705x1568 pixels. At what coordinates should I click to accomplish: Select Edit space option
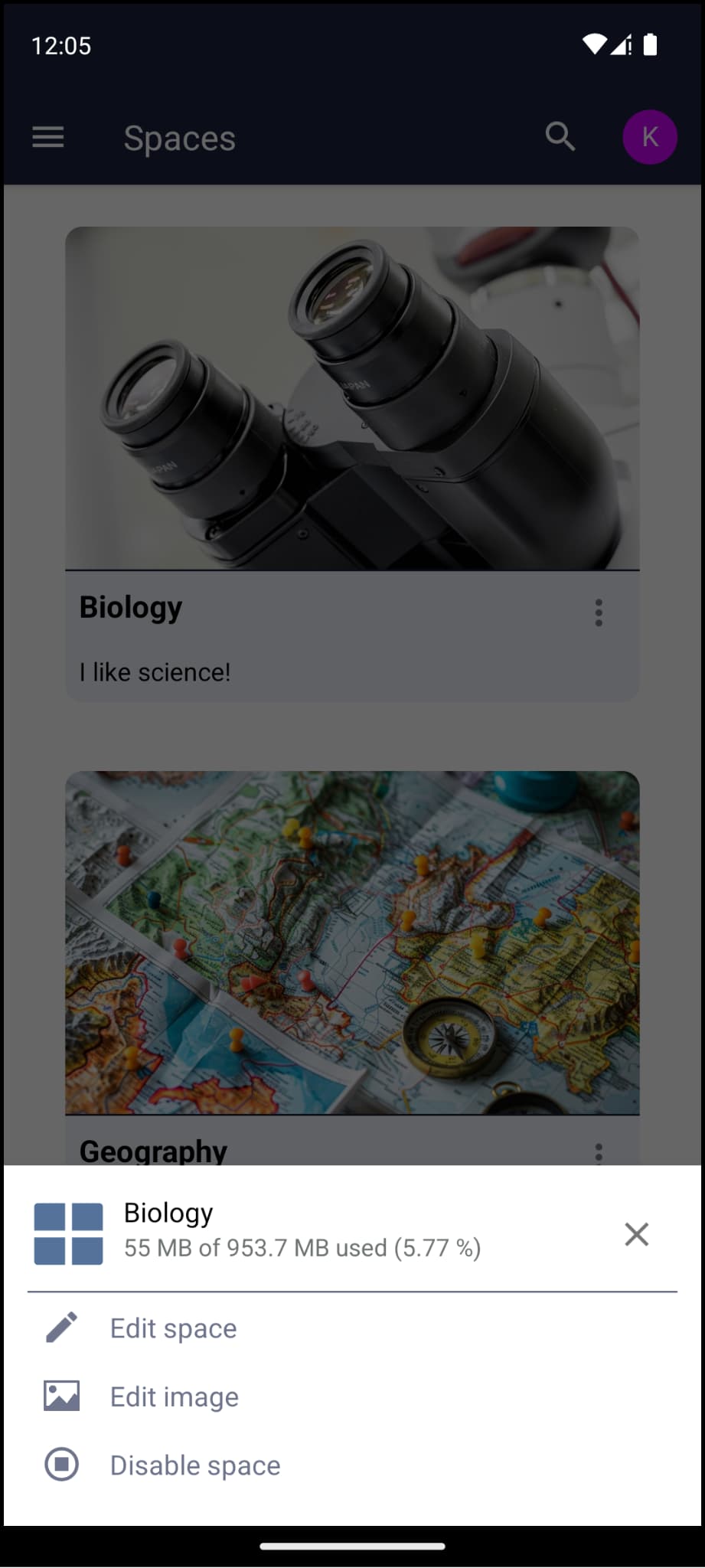tap(173, 1328)
